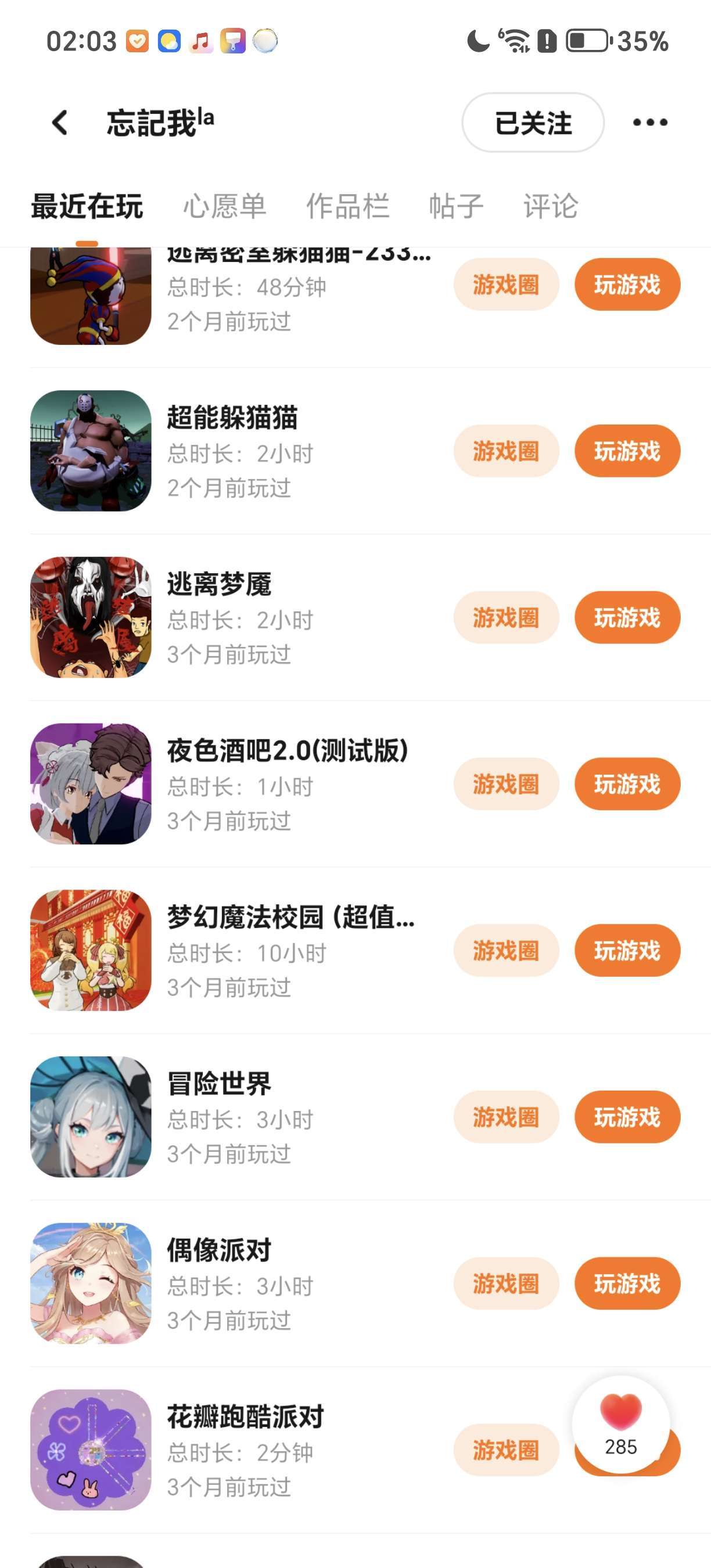Play 超能躲猫猫 with 玩游戏 button
Viewport: 711px width, 1568px height.
pyautogui.click(x=627, y=451)
